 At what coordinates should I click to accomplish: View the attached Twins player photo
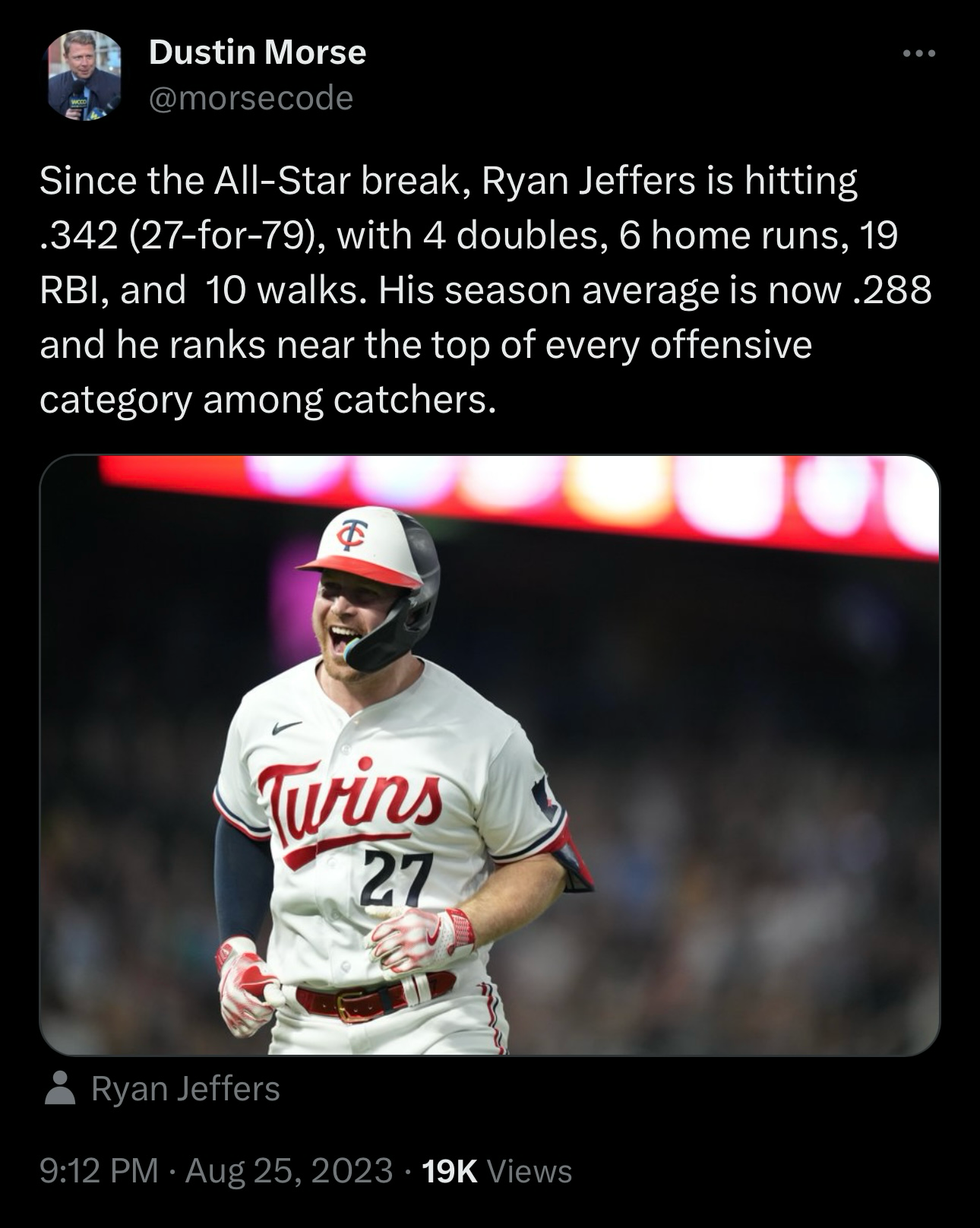coord(489,755)
